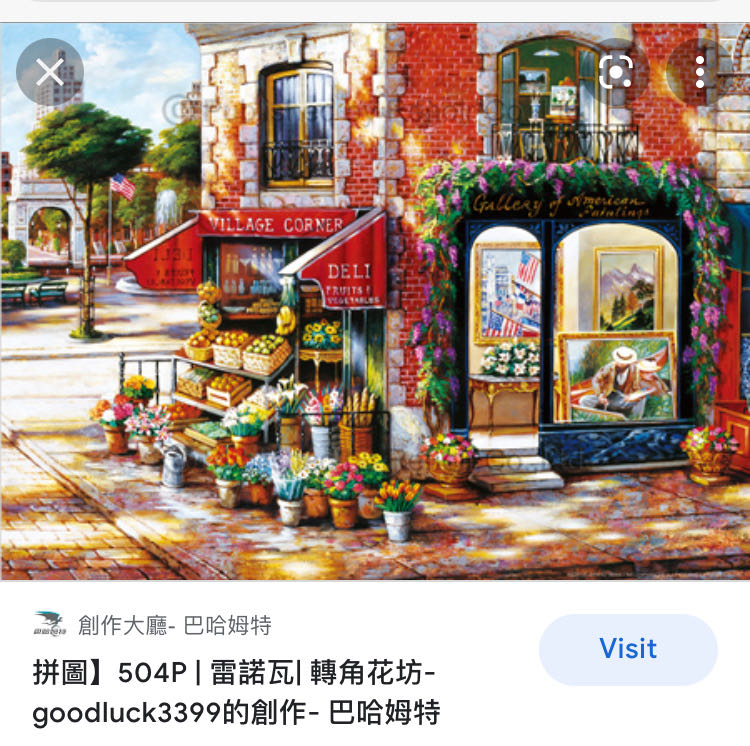Search this image with Google Lens
Viewport: 750px width, 746px height.
pos(615,71)
